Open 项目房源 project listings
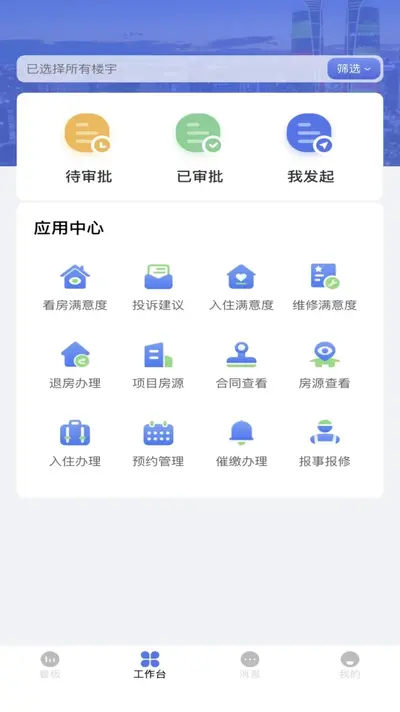Image resolution: width=400 pixels, height=712 pixels. click(158, 366)
